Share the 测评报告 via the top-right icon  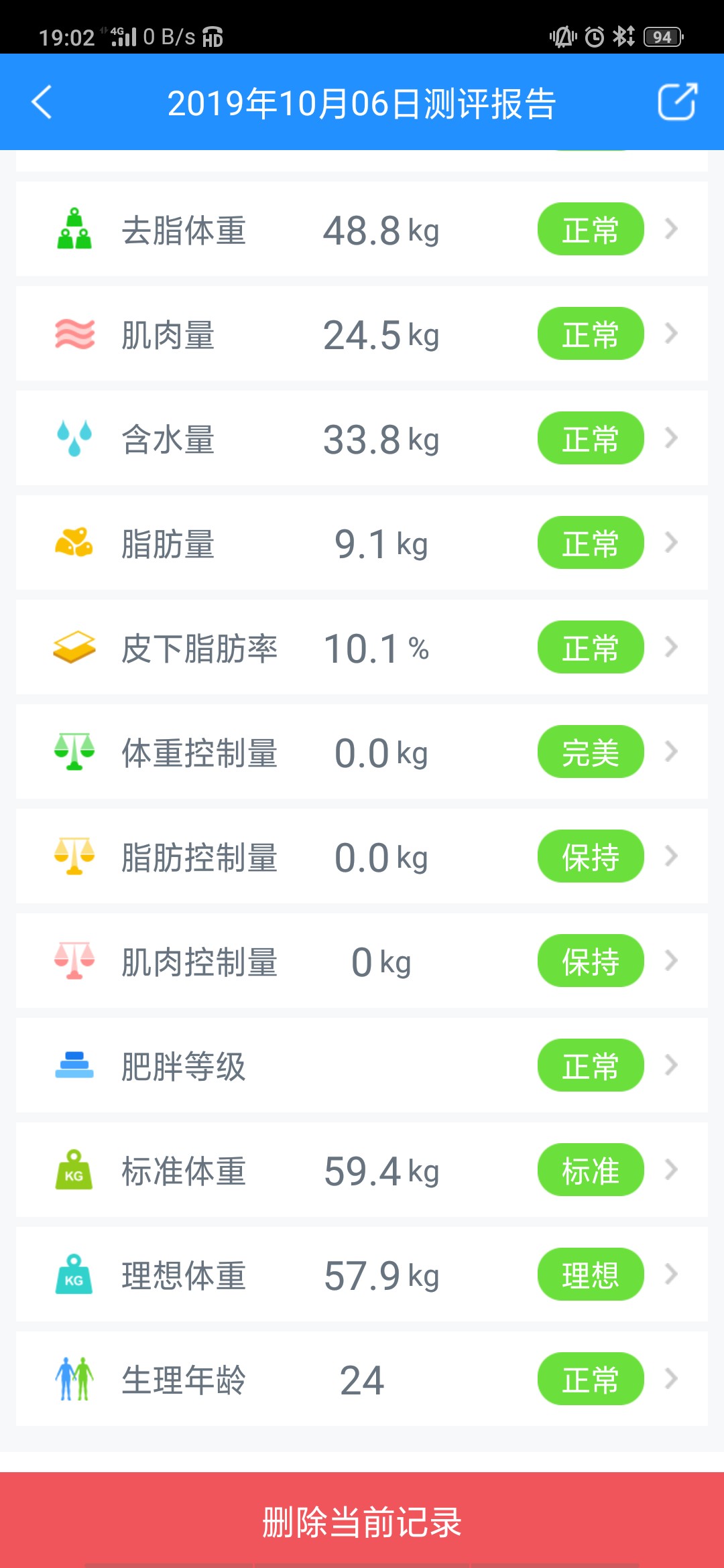pos(677,103)
